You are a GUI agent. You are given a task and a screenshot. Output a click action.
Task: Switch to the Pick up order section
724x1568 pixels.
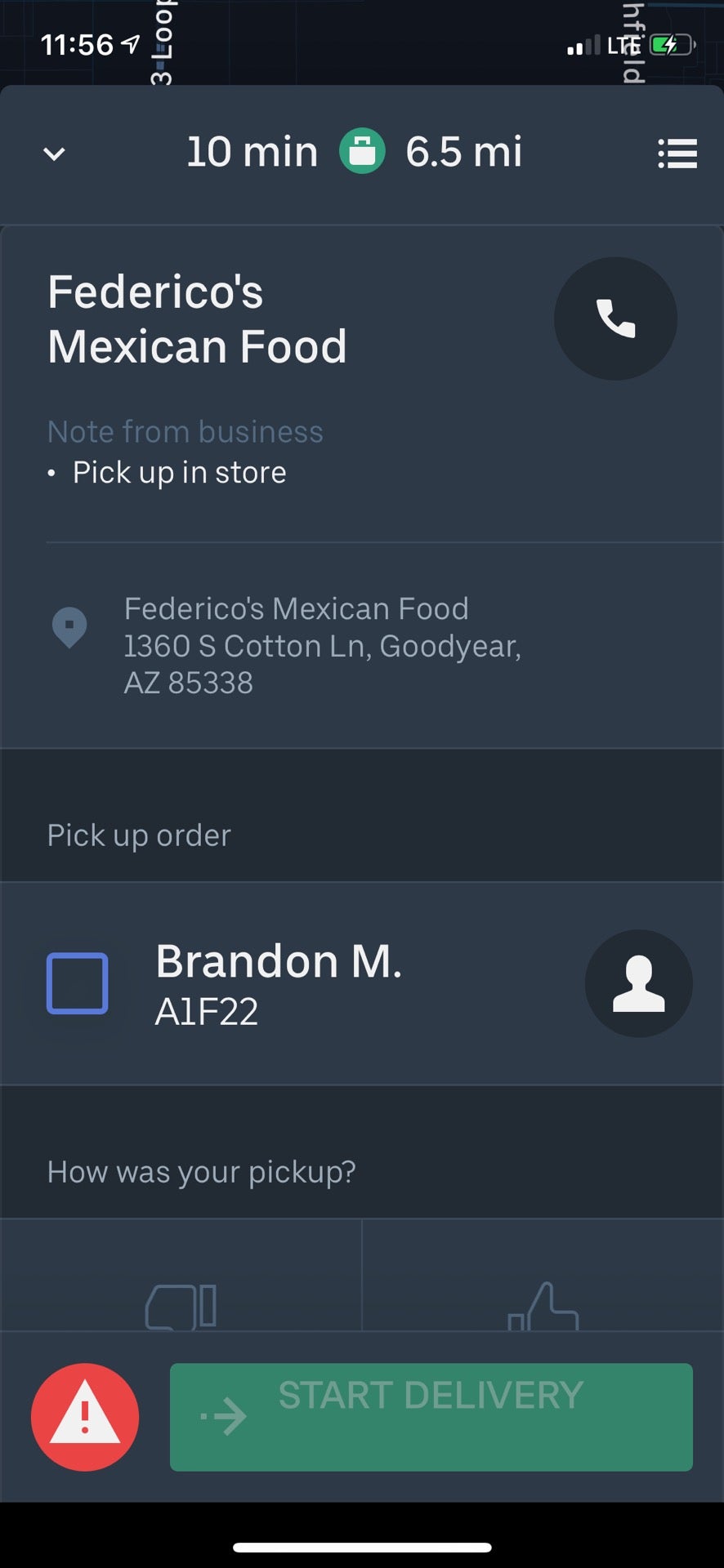click(139, 835)
